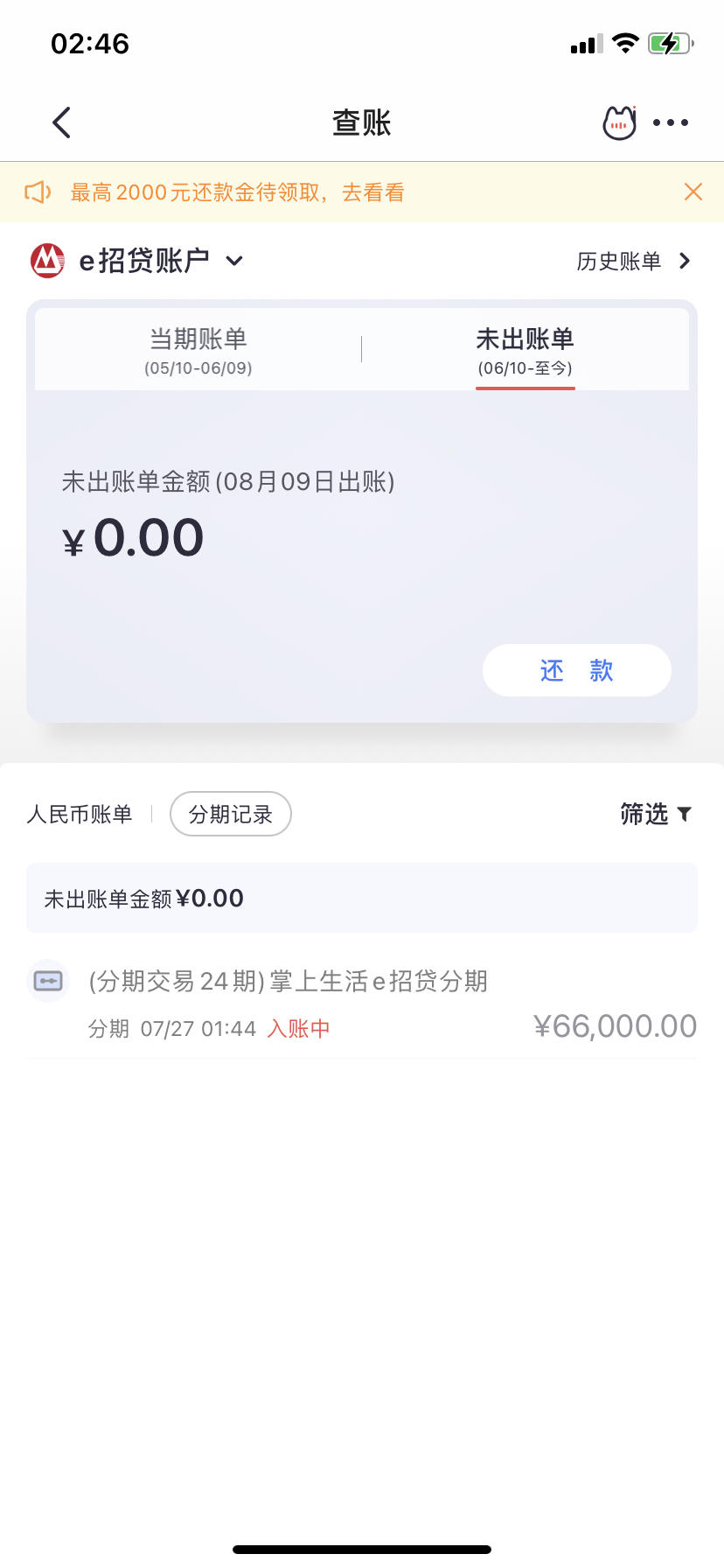Dismiss the orange notice banner
Viewport: 724px width, 1568px height.
coord(693,192)
